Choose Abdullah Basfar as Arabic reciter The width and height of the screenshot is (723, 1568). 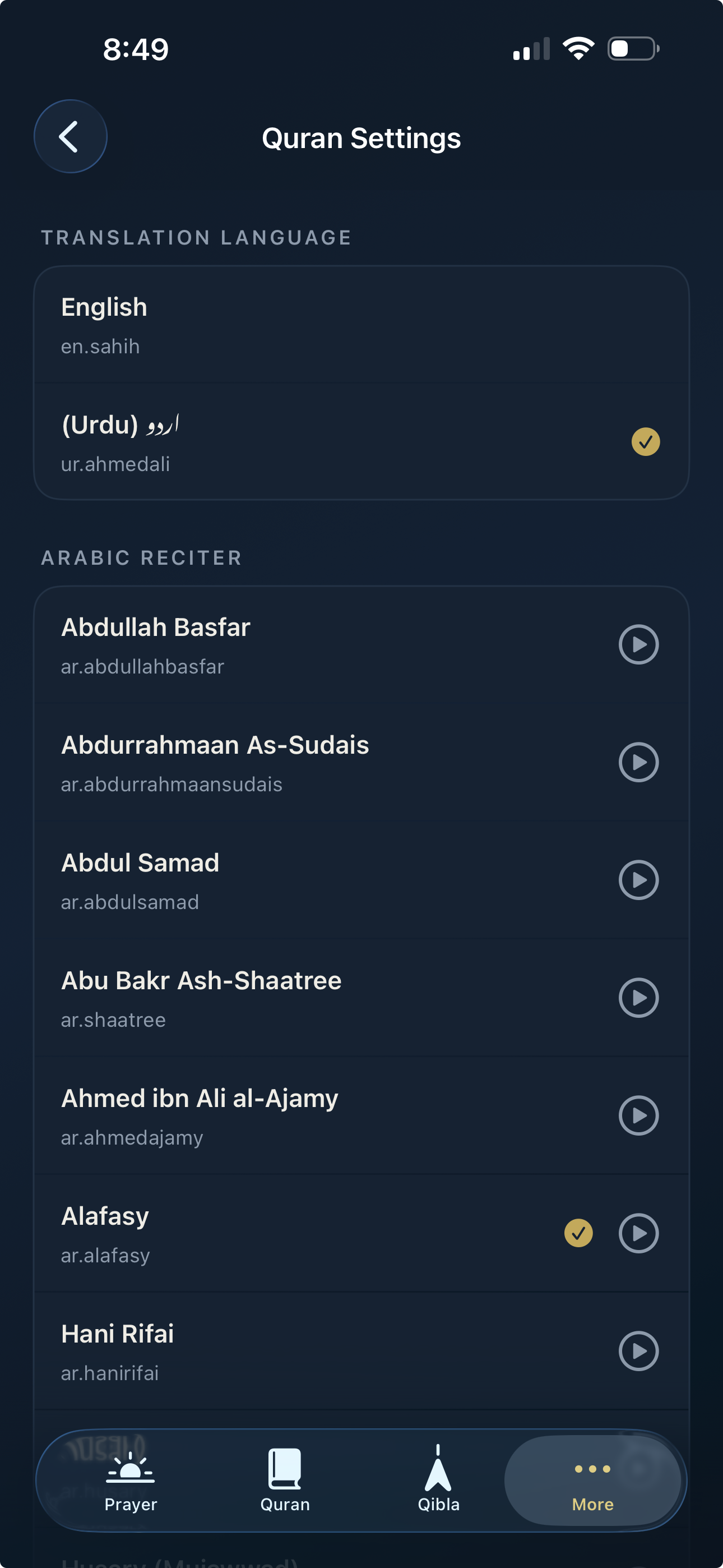[x=243, y=644]
